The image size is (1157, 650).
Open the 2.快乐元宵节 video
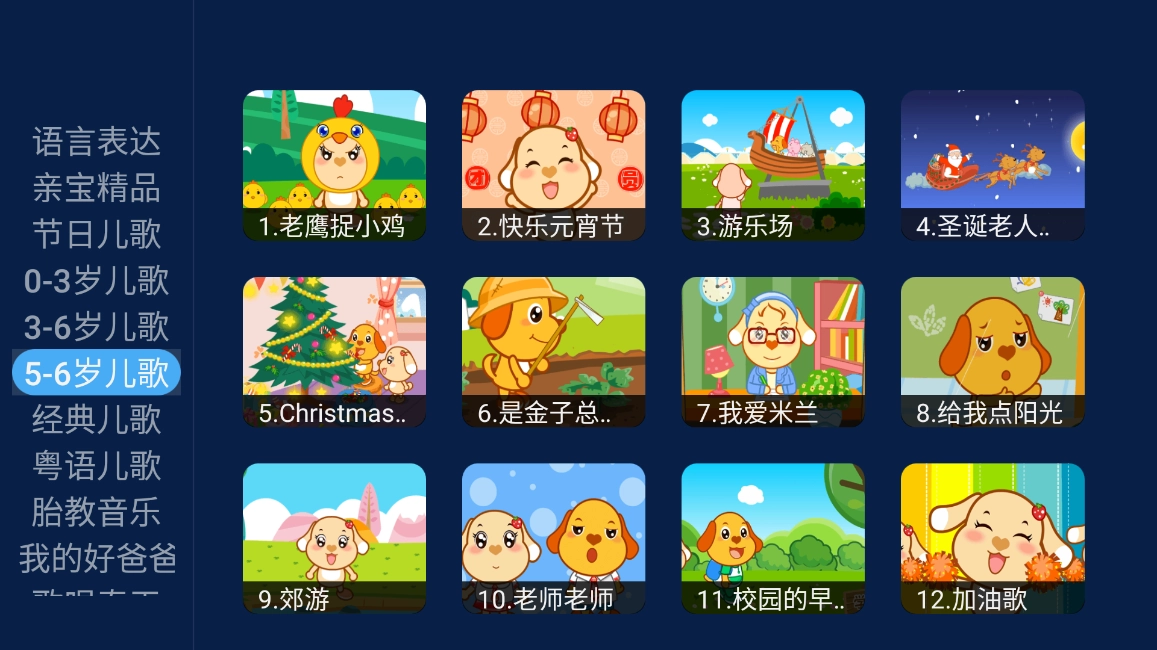(x=553, y=165)
